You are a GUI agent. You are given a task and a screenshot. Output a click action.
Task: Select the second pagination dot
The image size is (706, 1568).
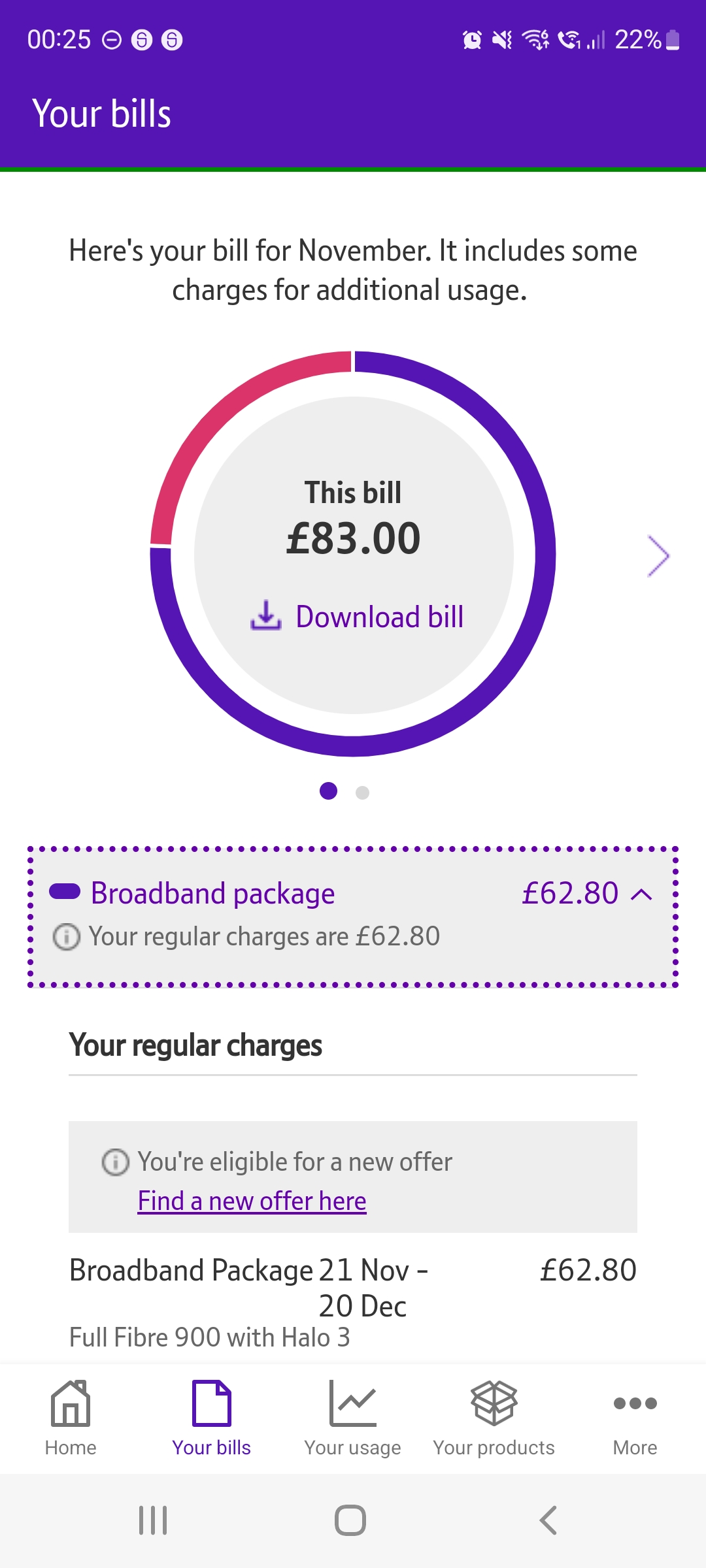click(x=362, y=791)
